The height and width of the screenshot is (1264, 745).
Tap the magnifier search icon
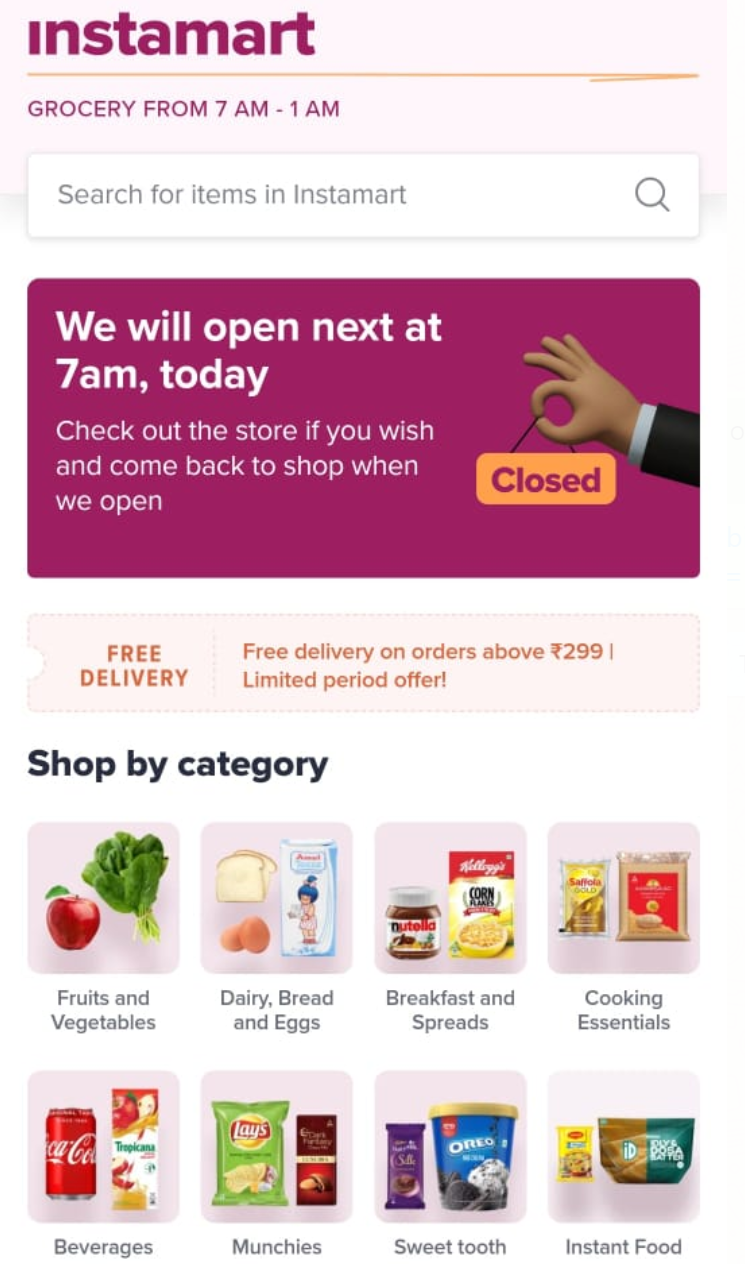(x=652, y=195)
